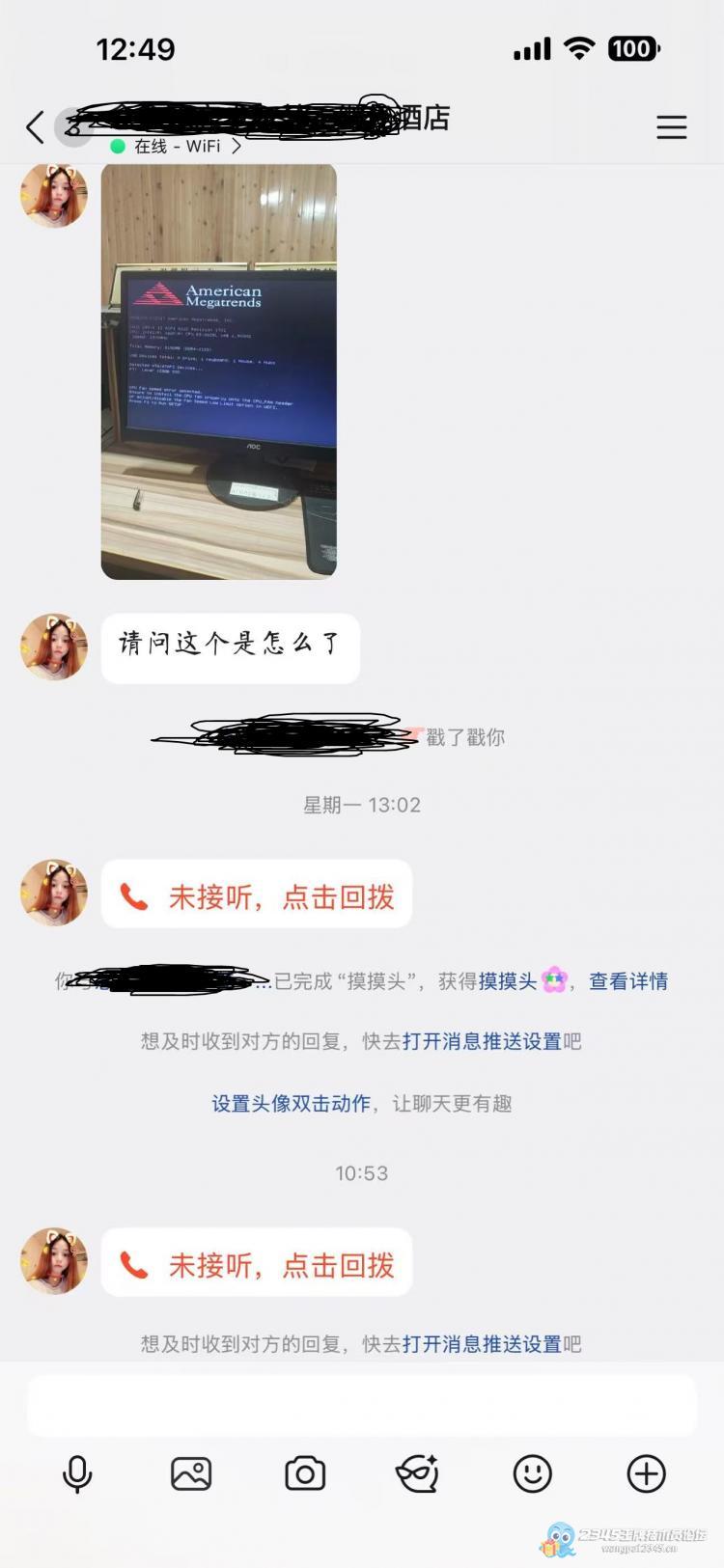Go back from this chat
Image resolution: width=724 pixels, height=1568 pixels.
tap(35, 127)
